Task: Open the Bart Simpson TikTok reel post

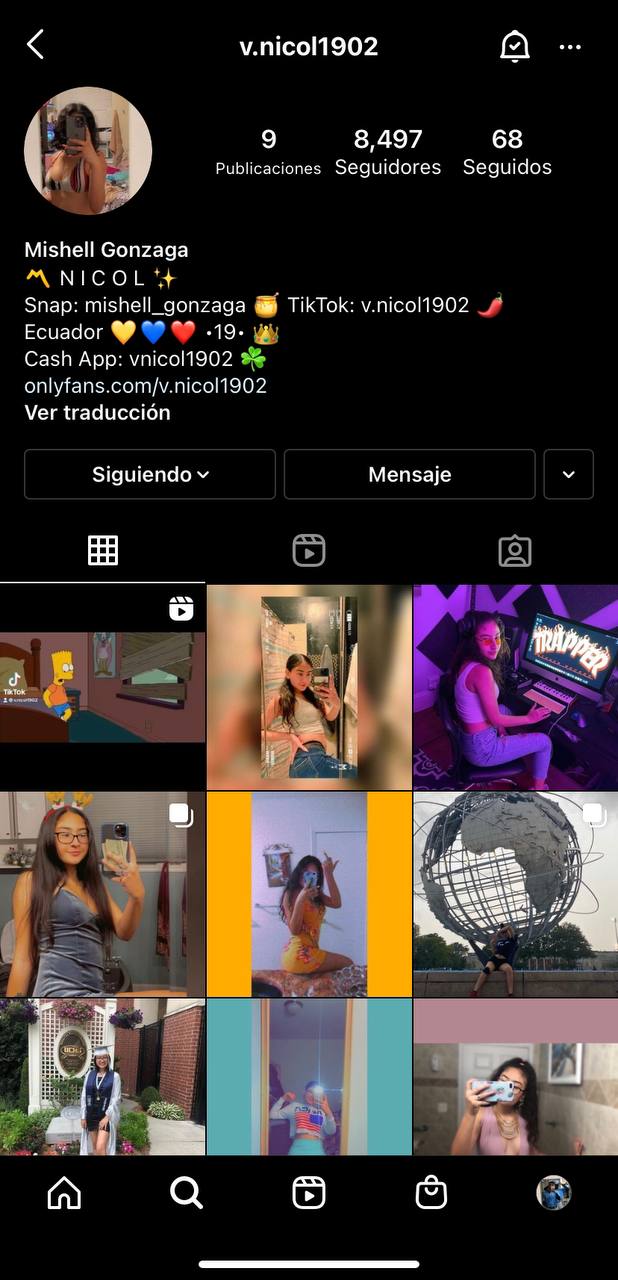Action: tap(102, 687)
